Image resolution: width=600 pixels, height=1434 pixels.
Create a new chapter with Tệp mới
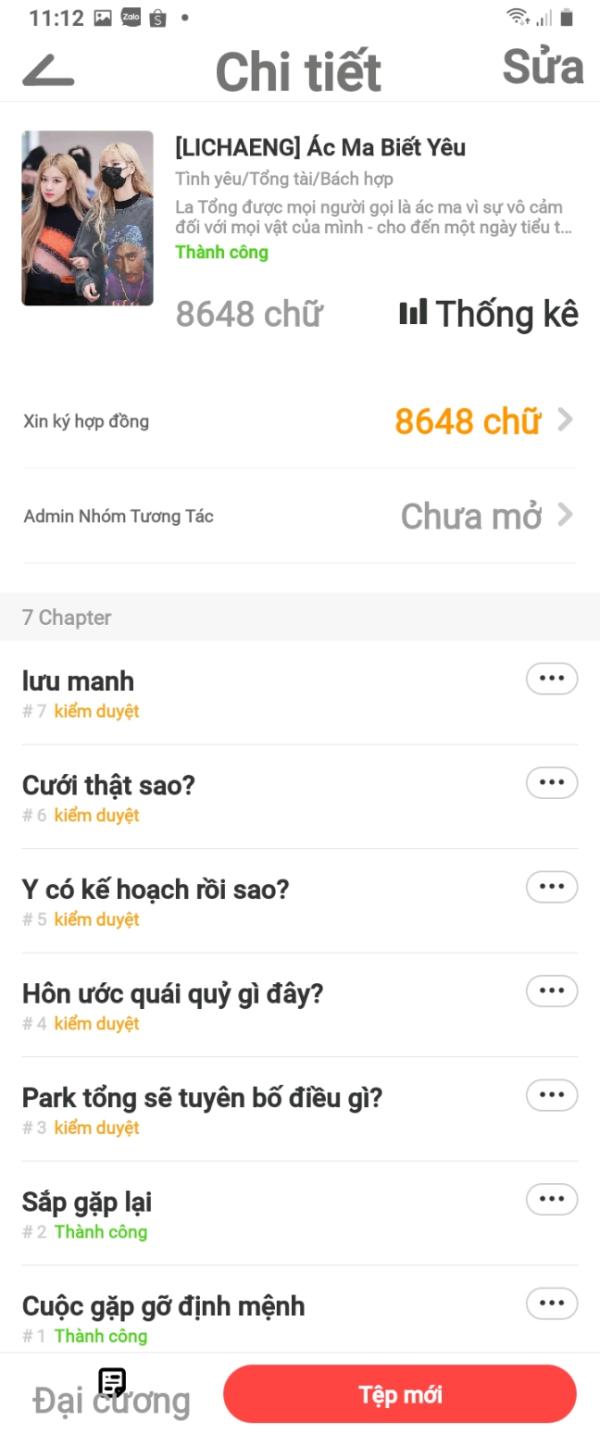click(x=400, y=1394)
